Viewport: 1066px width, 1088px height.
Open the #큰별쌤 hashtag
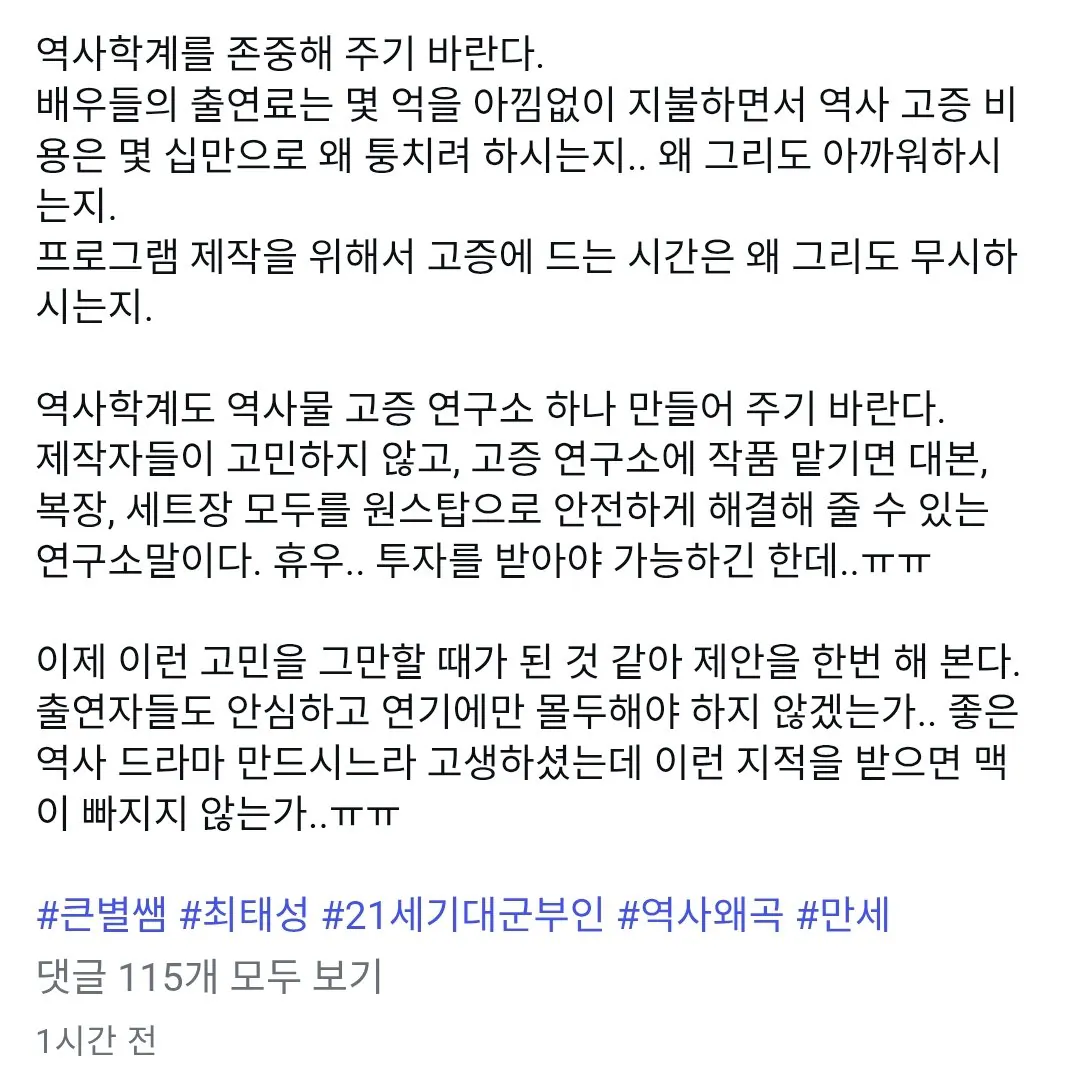coord(101,914)
